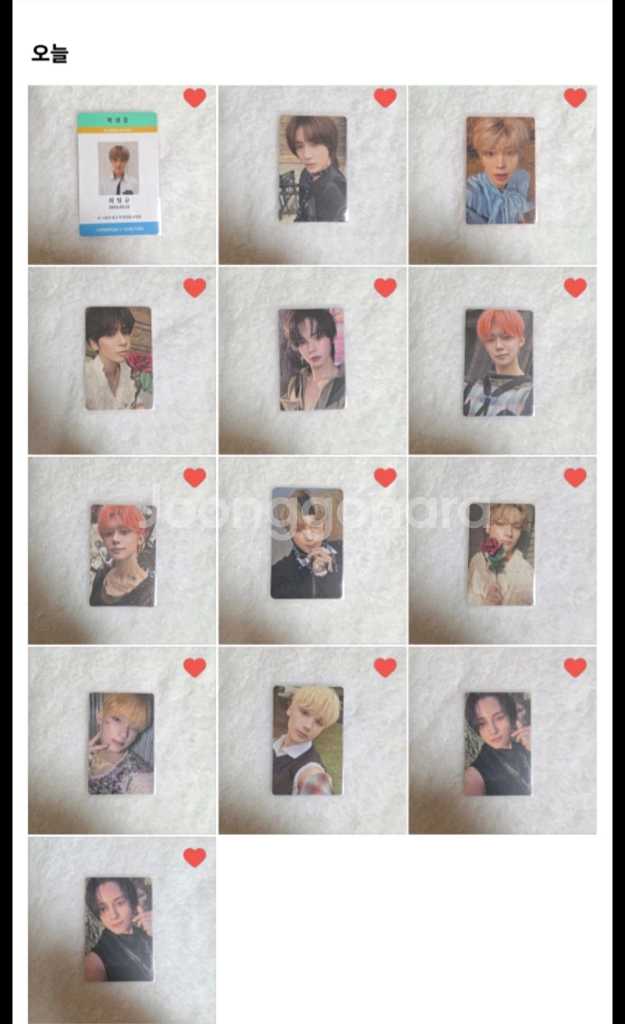
Task: Tap heart on blue ruffled shirt photocard
Action: point(575,98)
